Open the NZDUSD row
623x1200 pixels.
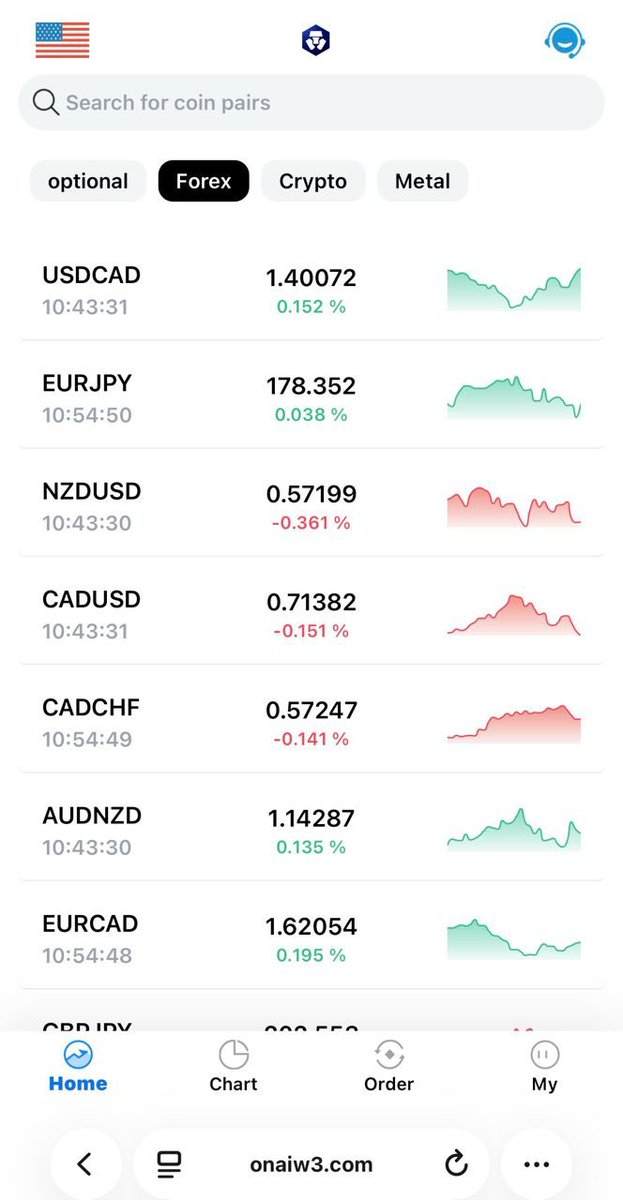(x=311, y=505)
